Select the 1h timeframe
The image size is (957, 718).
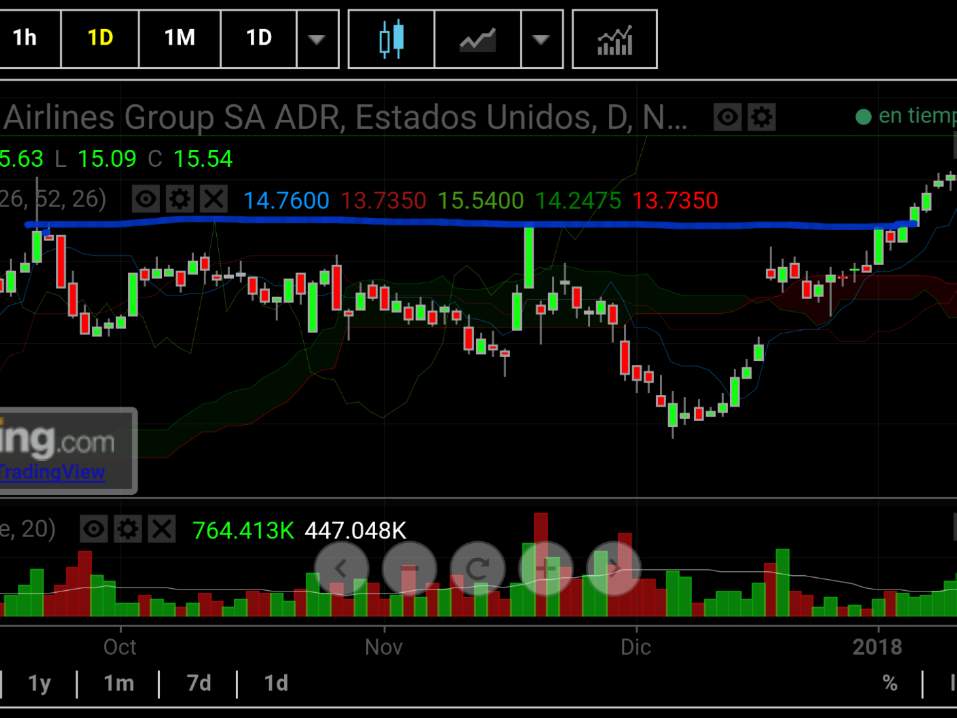tap(25, 38)
